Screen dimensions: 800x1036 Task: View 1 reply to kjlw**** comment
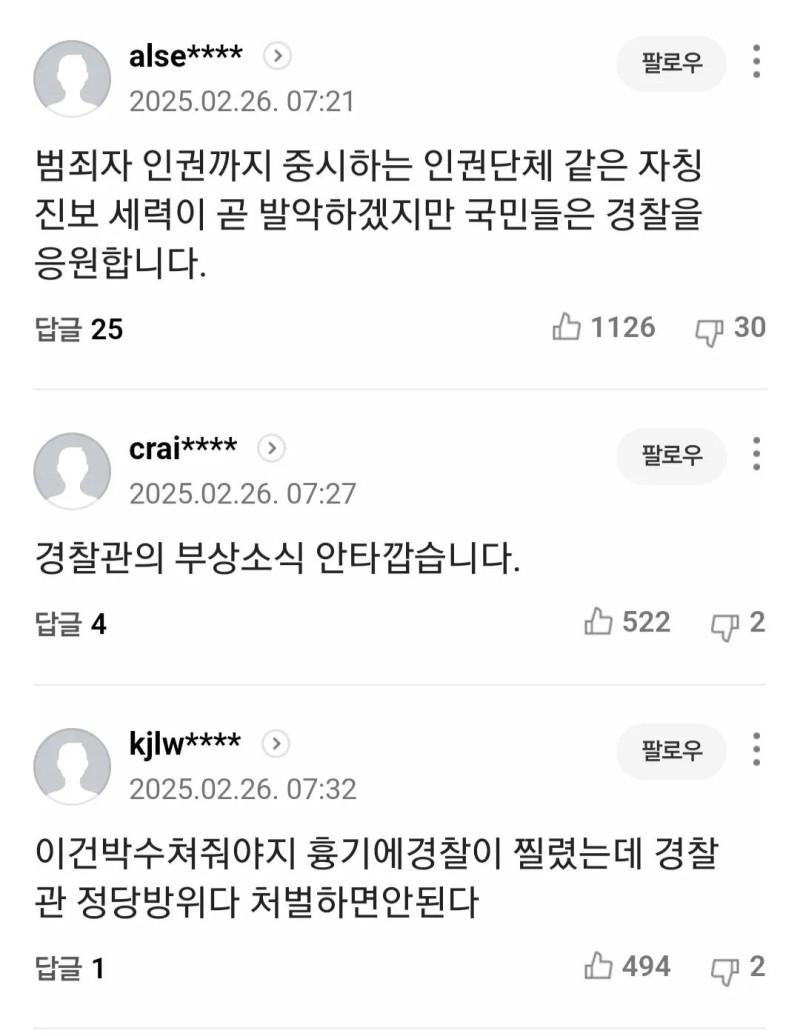(70, 968)
